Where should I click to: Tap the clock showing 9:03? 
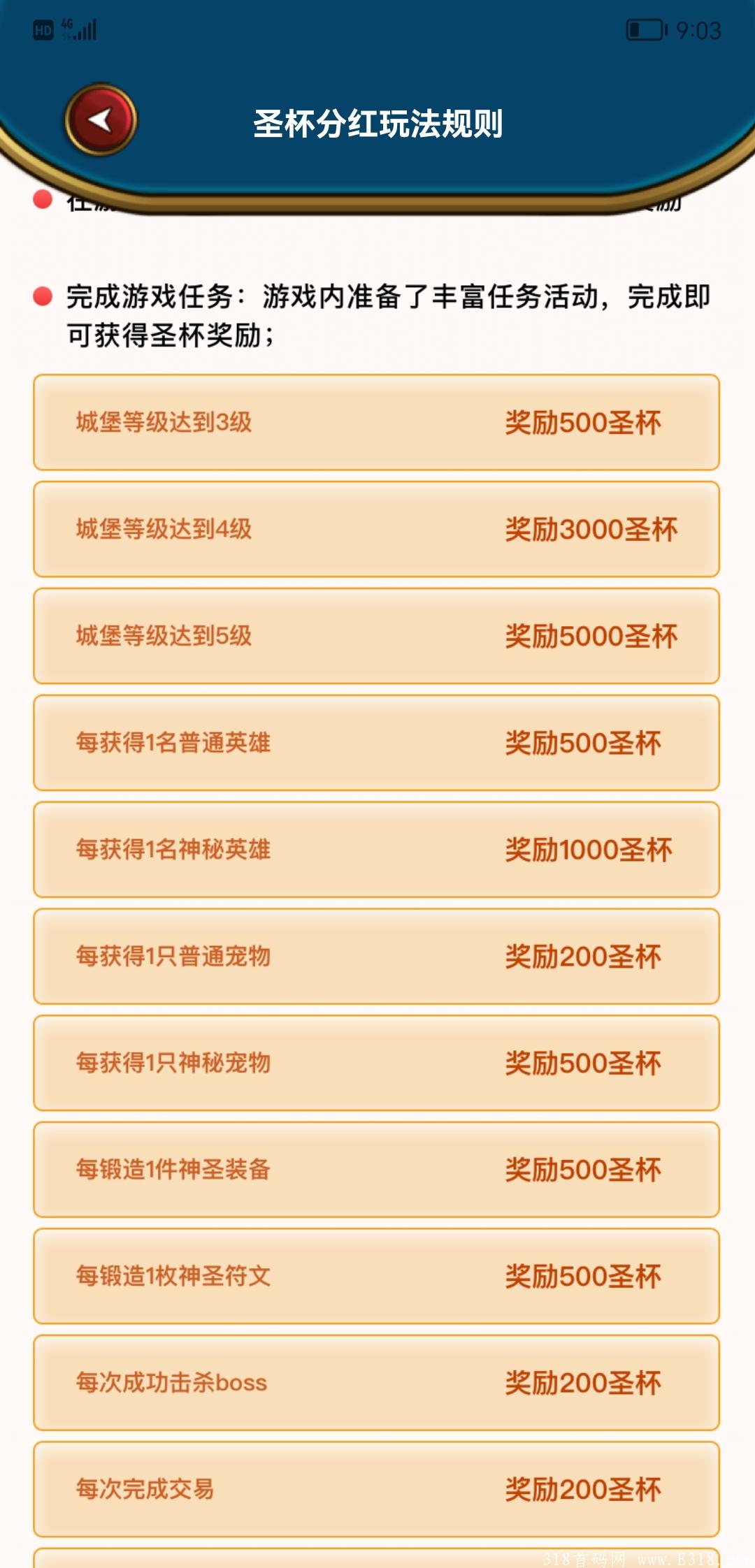[x=699, y=28]
